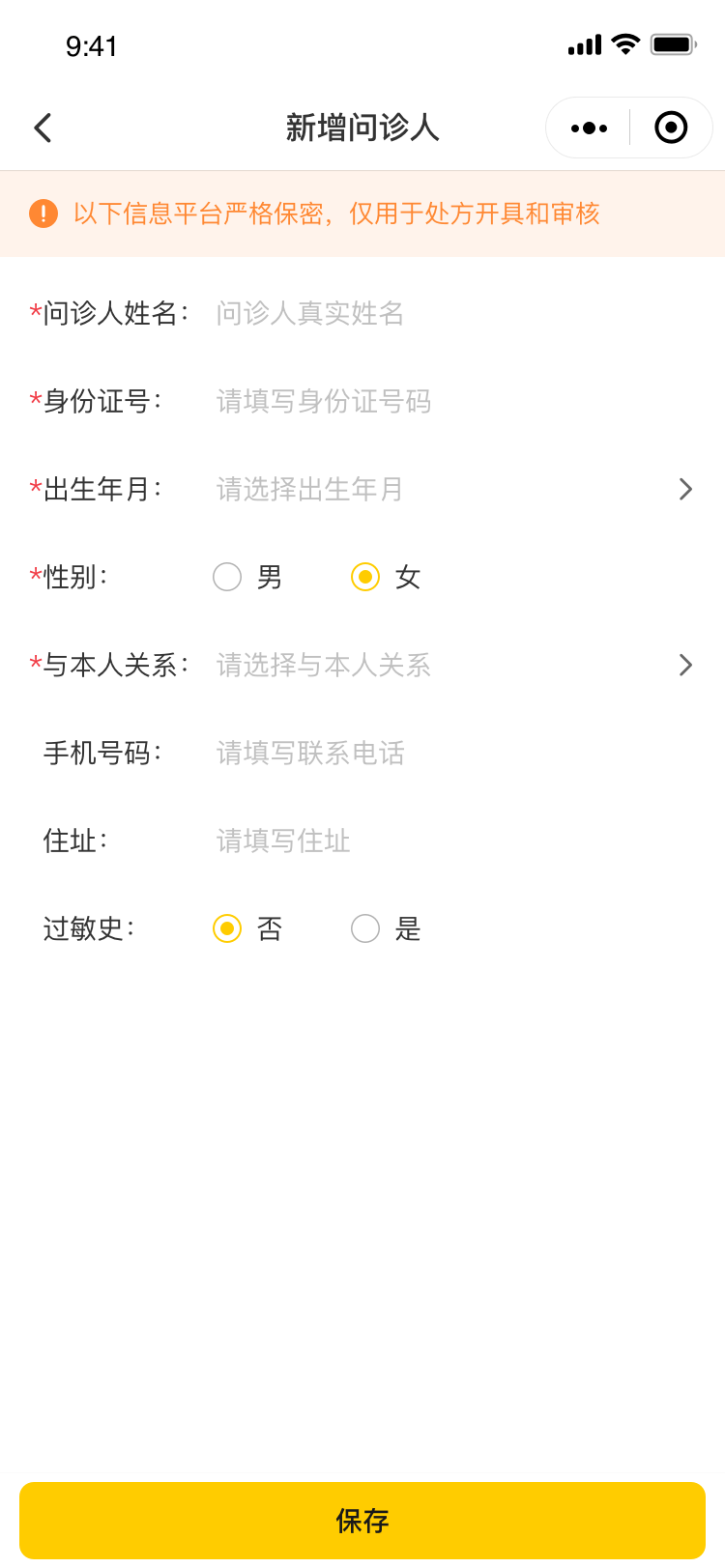This screenshot has width=725, height=1568.
Task: Open the mini-program more options menu
Action: pos(589,128)
